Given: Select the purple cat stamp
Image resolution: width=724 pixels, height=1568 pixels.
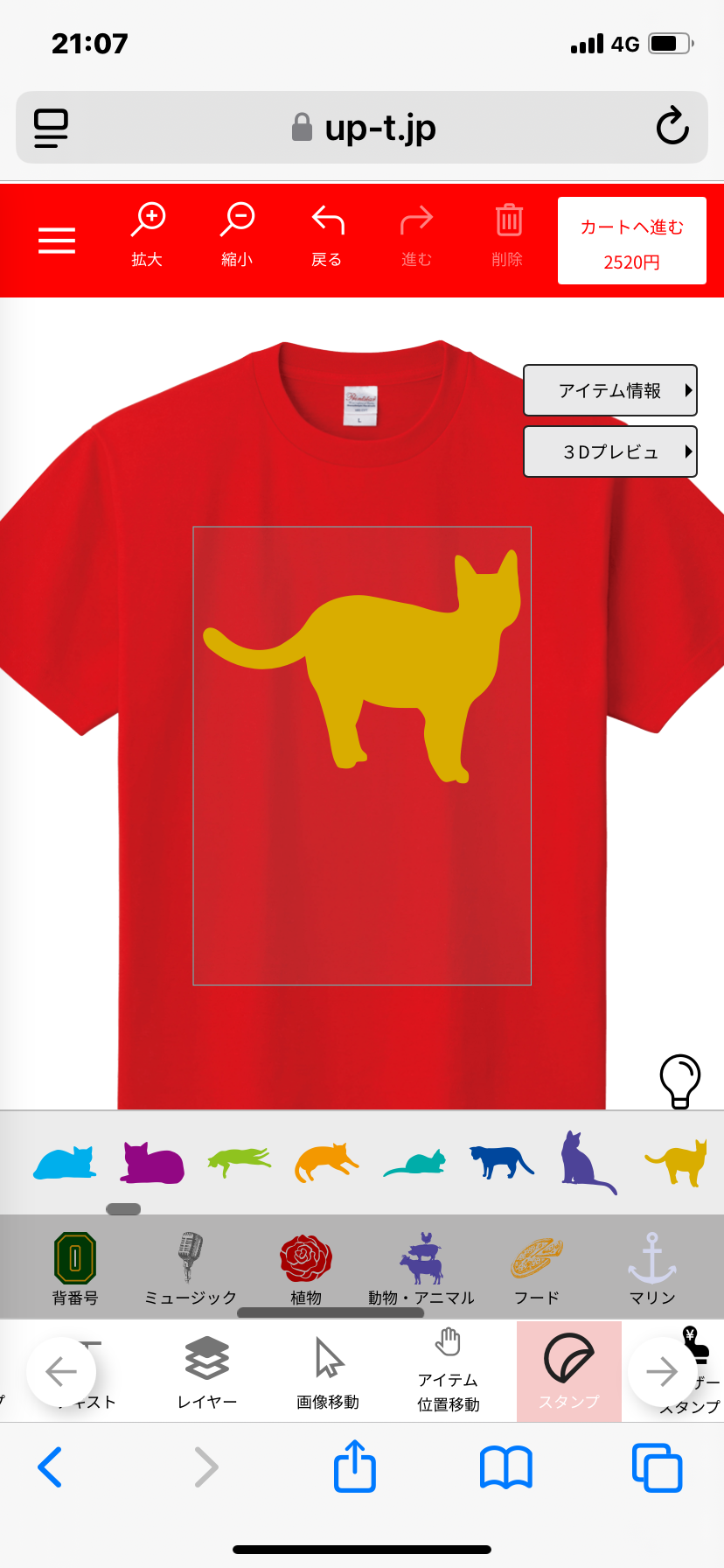Looking at the screenshot, I should (152, 1163).
